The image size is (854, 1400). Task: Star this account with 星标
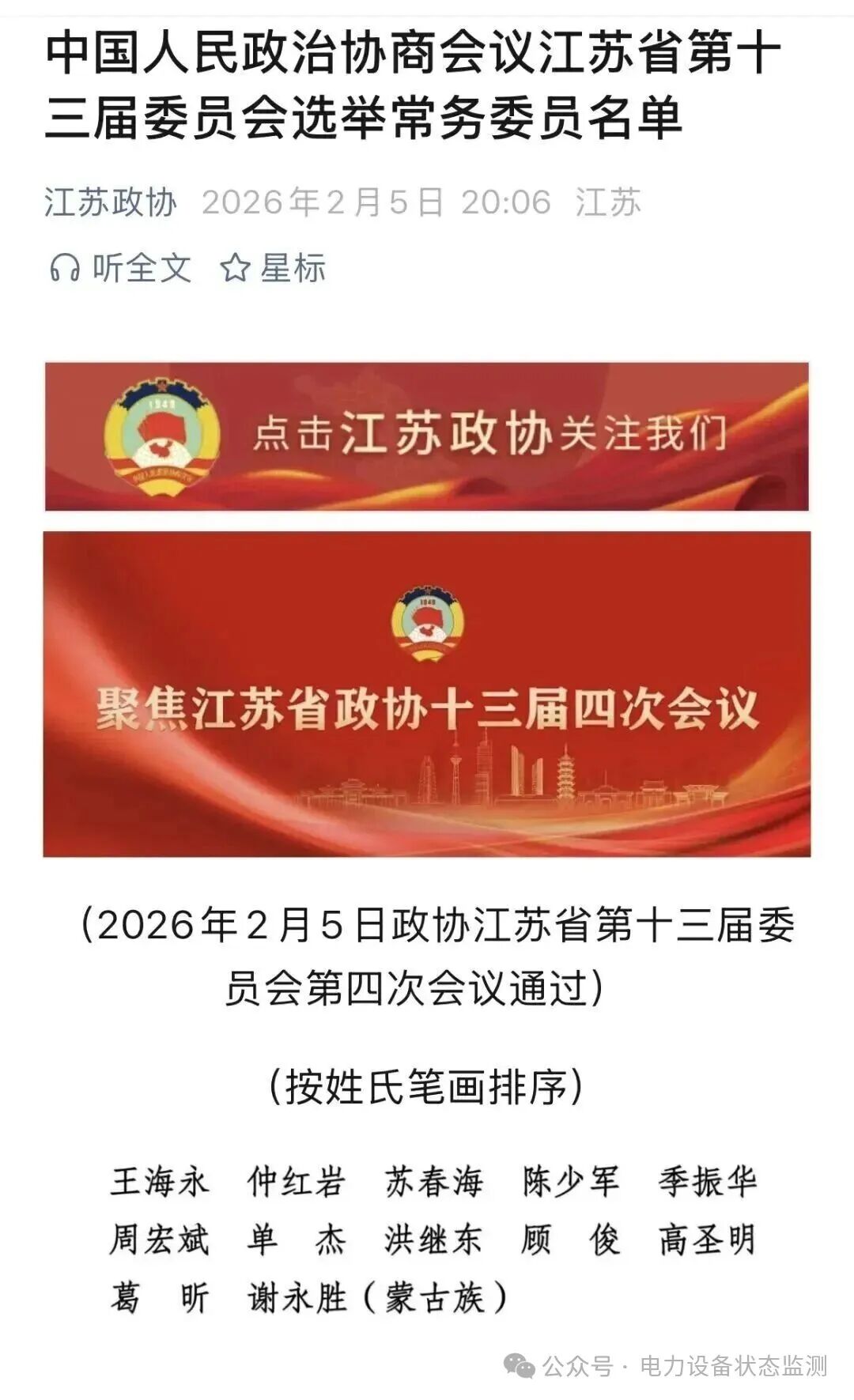(x=273, y=268)
